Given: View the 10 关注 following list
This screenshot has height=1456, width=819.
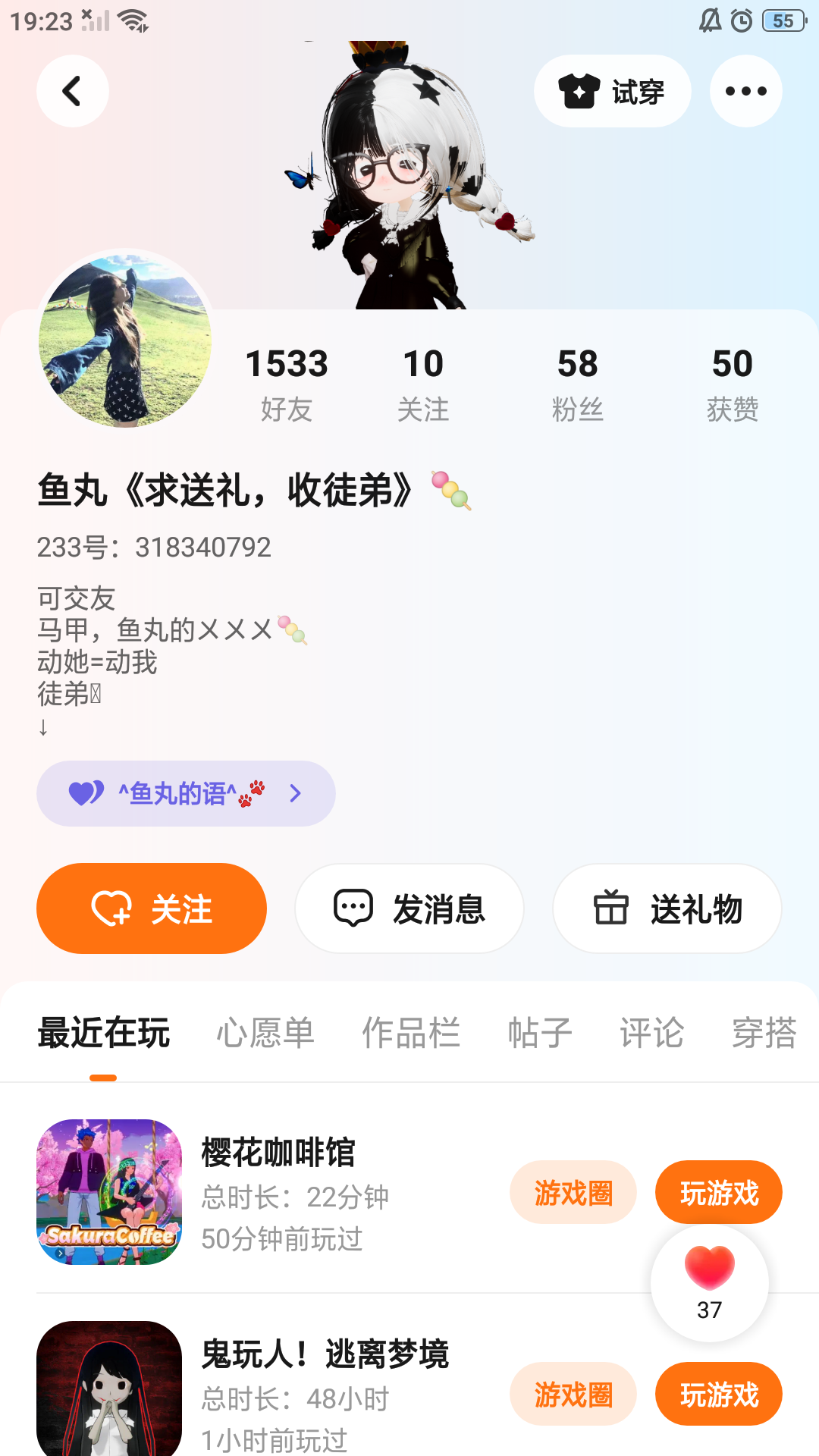Looking at the screenshot, I should (423, 384).
